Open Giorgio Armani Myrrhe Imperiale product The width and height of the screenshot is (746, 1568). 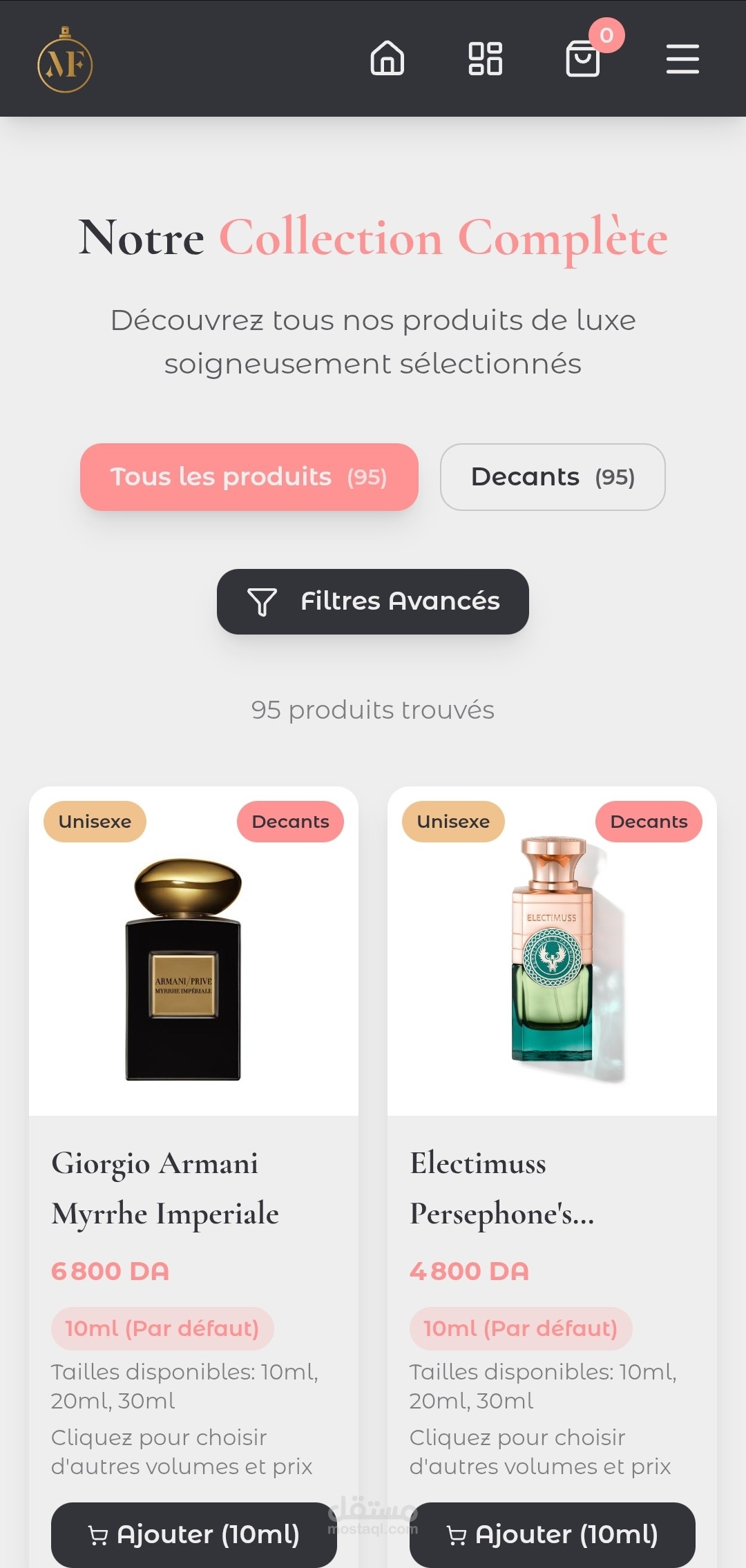tap(165, 1188)
